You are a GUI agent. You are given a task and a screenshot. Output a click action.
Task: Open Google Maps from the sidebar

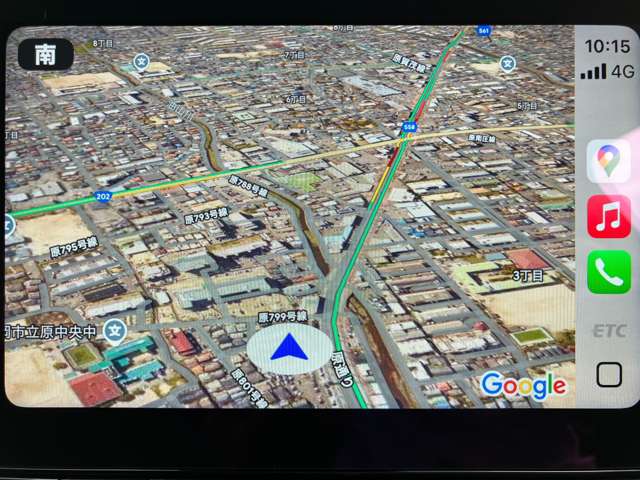(x=608, y=162)
